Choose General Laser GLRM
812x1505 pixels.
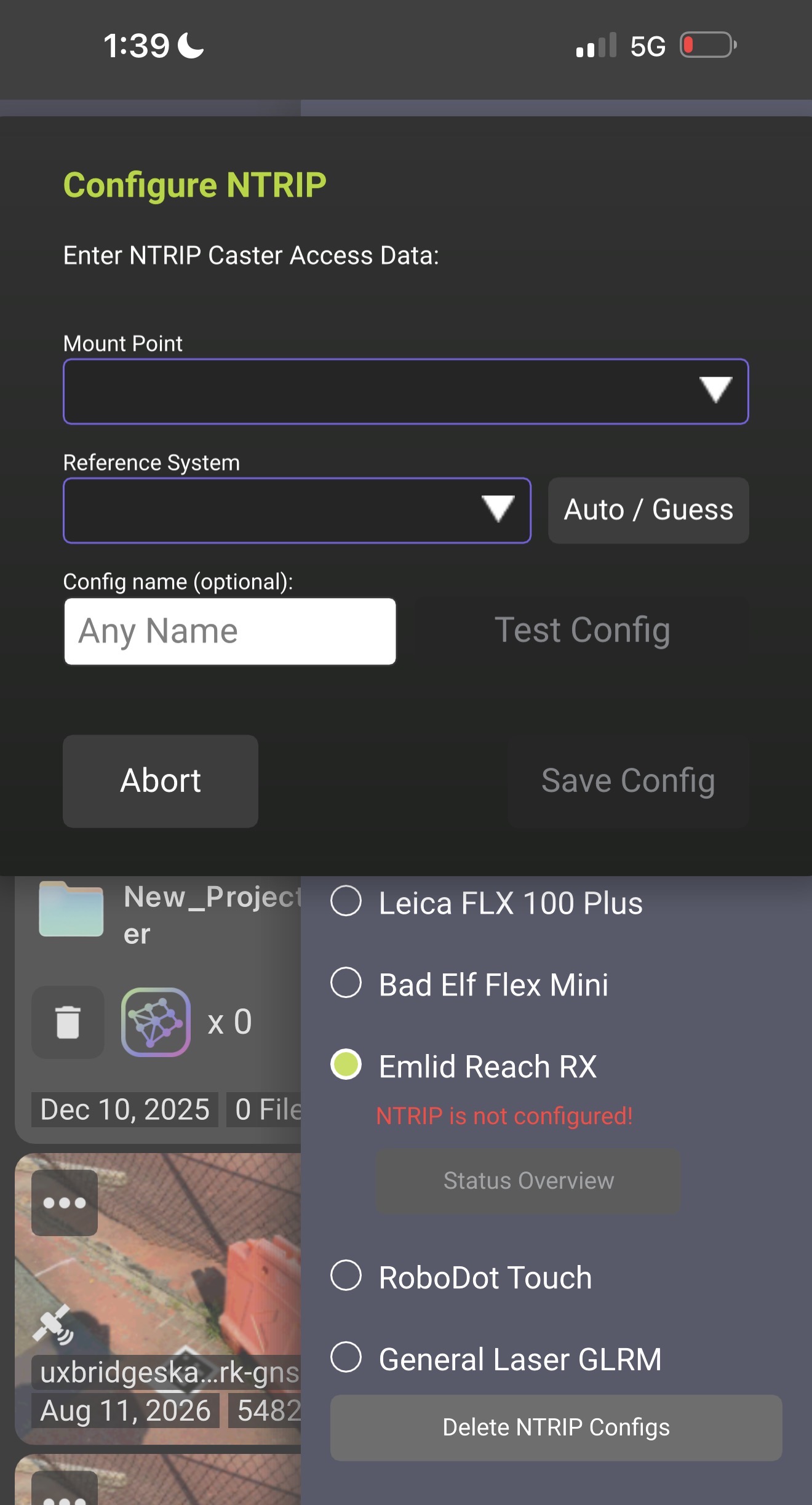[x=496, y=1359]
